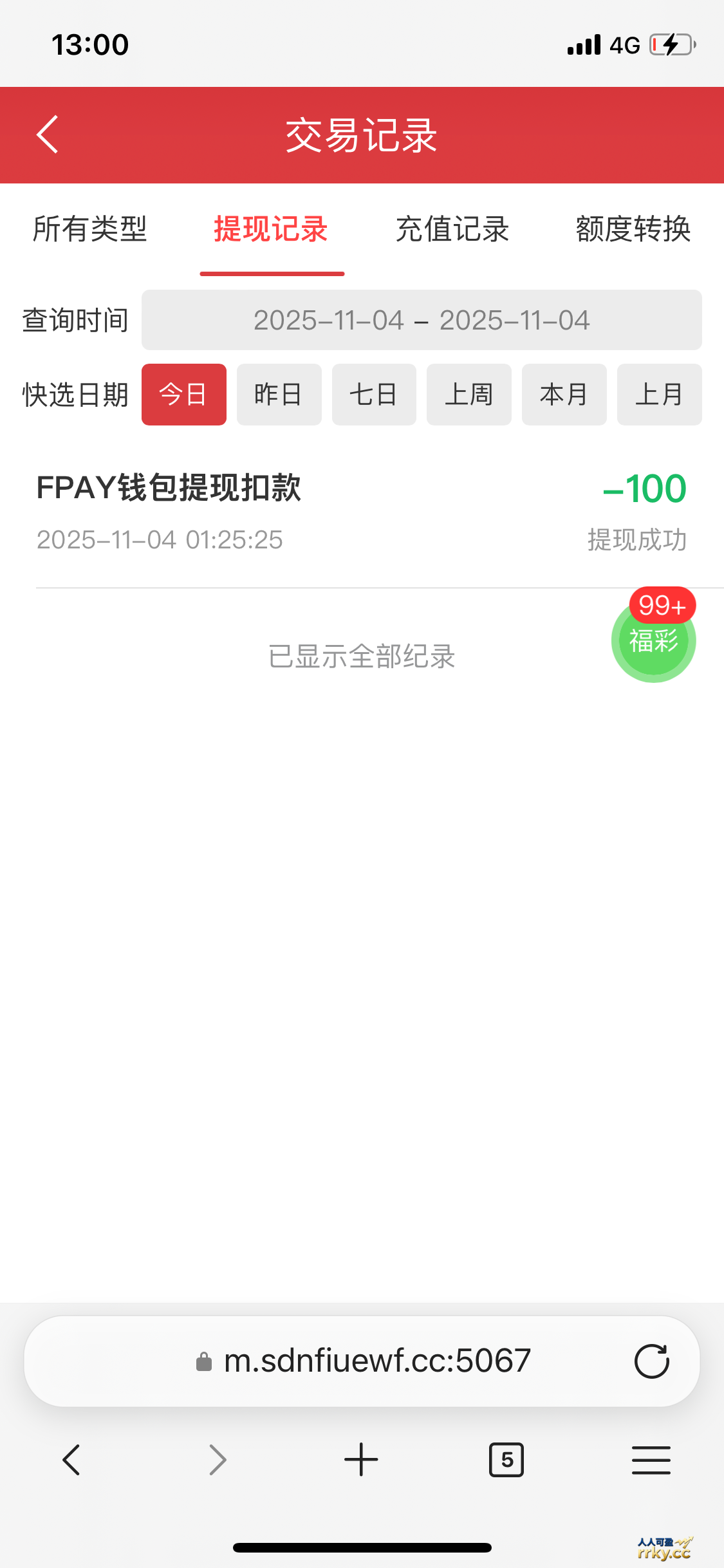Open the browser hamburger menu
This screenshot has width=724, height=1568.
click(x=651, y=1460)
